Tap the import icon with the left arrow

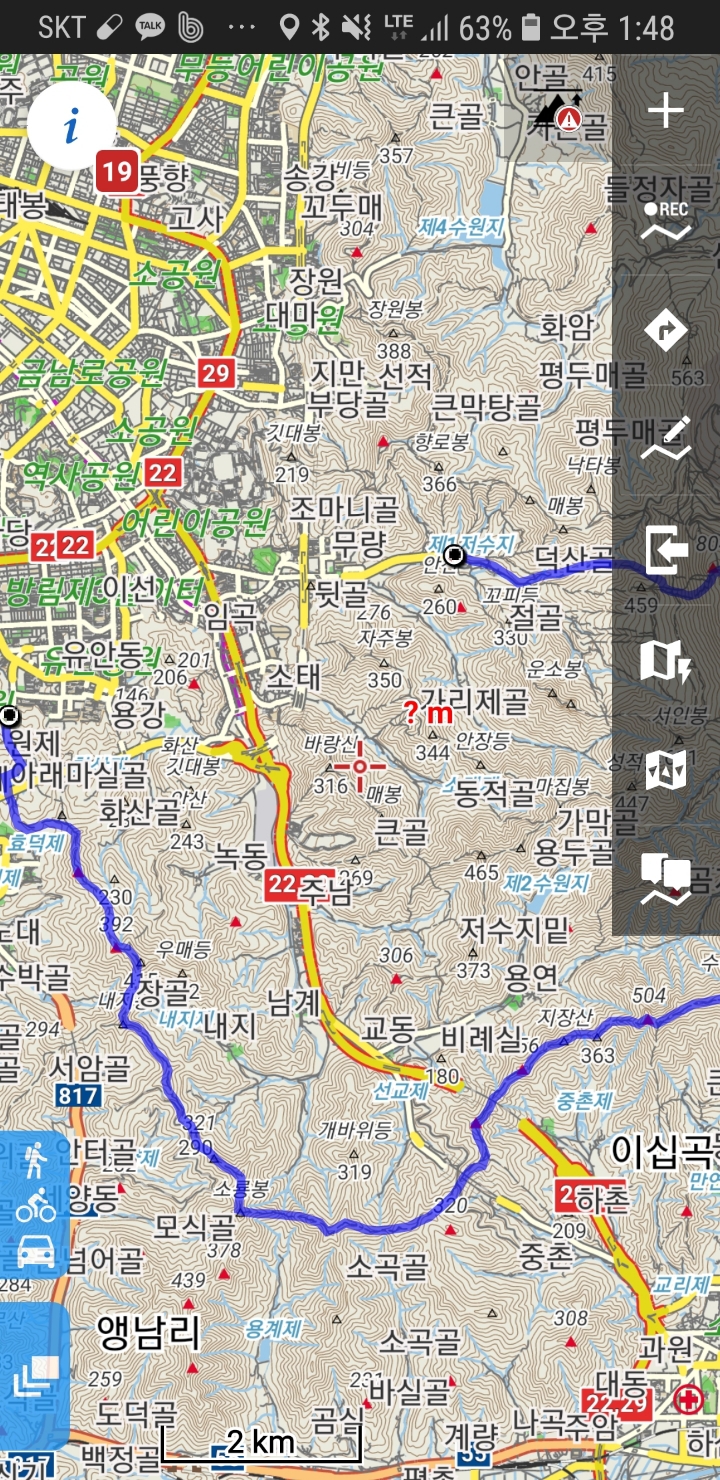pyautogui.click(x=666, y=550)
